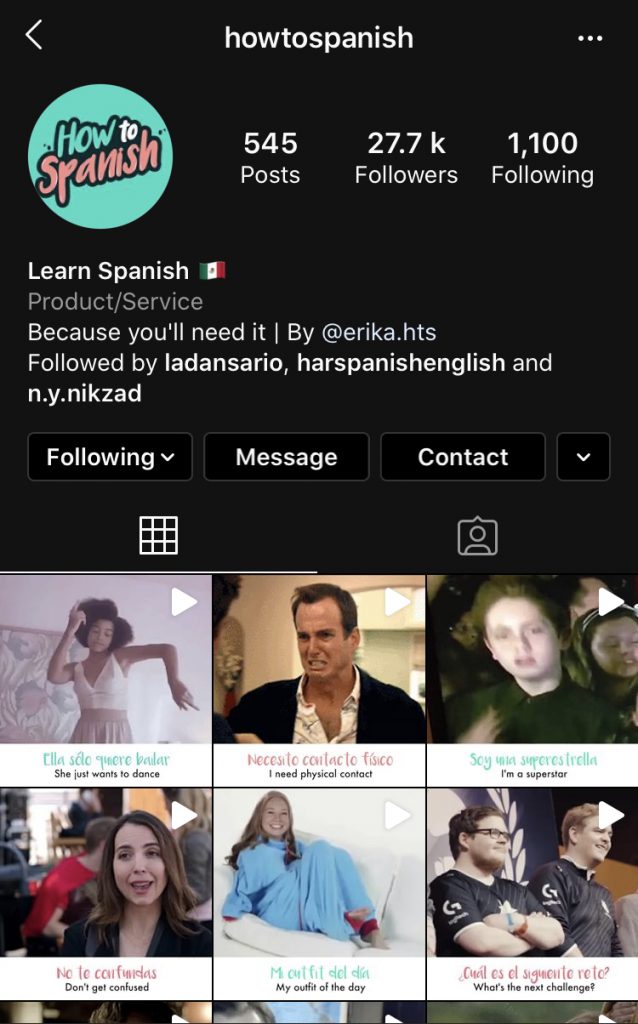Message the howtospanish account

pos(286,457)
